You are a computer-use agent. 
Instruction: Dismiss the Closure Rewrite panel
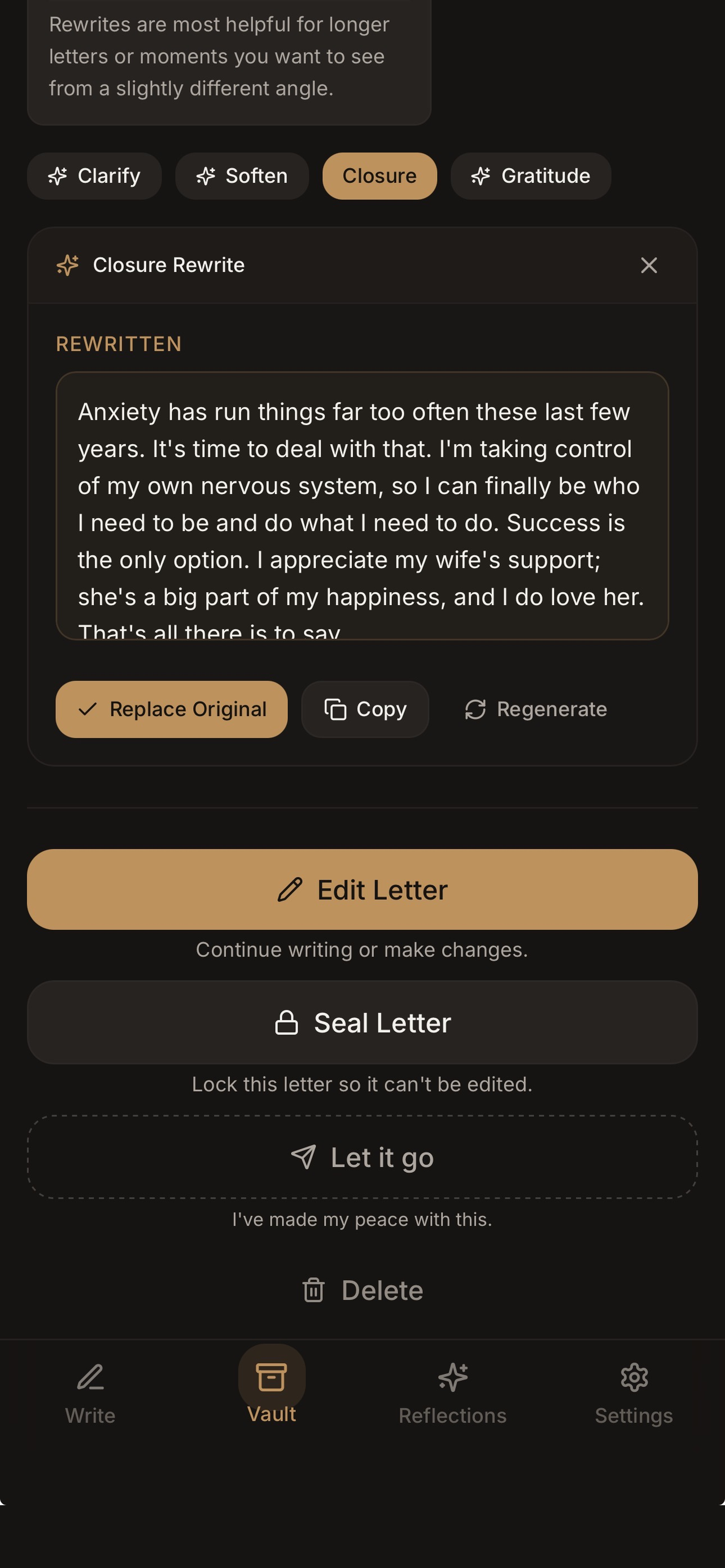(648, 264)
